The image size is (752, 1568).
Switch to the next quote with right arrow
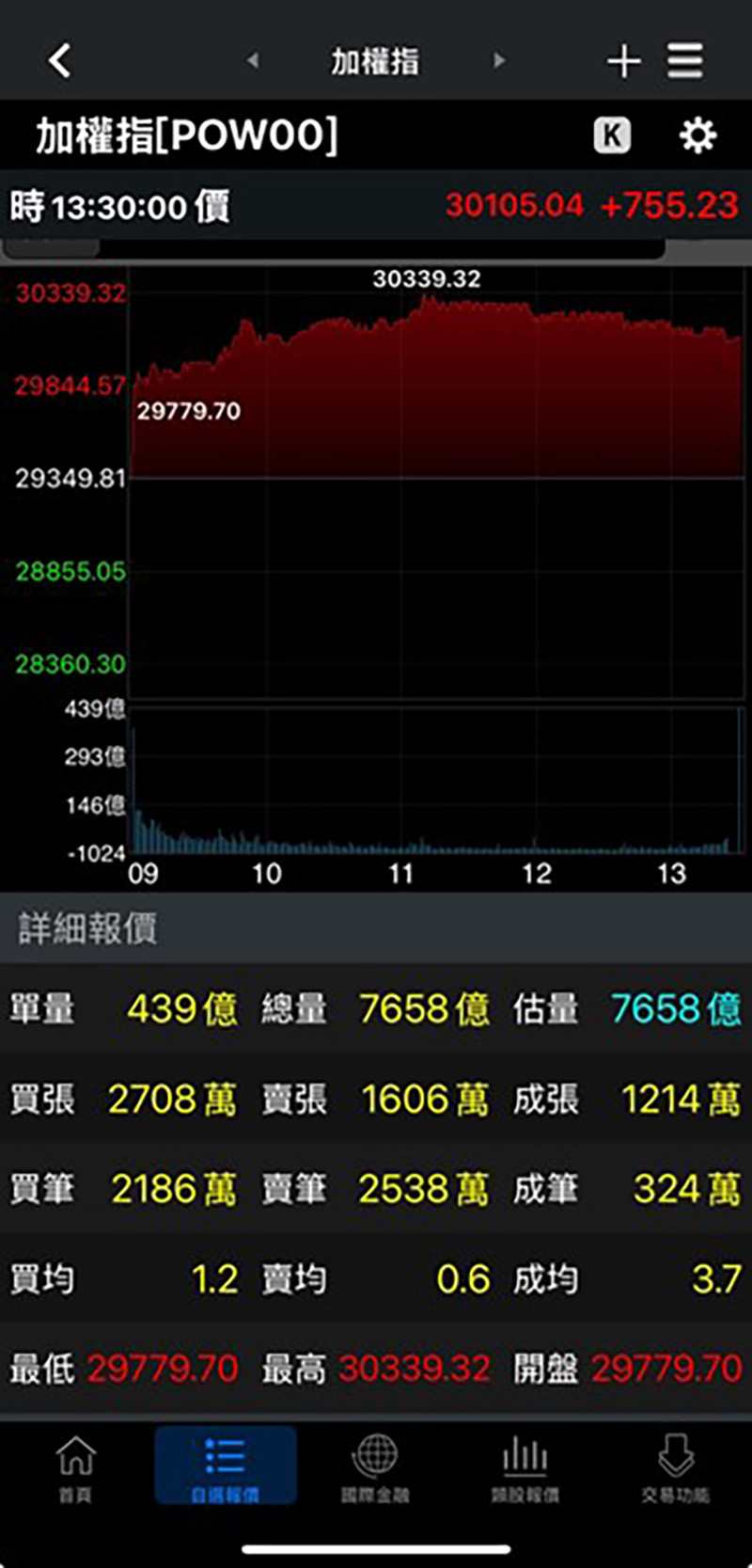pos(499,61)
